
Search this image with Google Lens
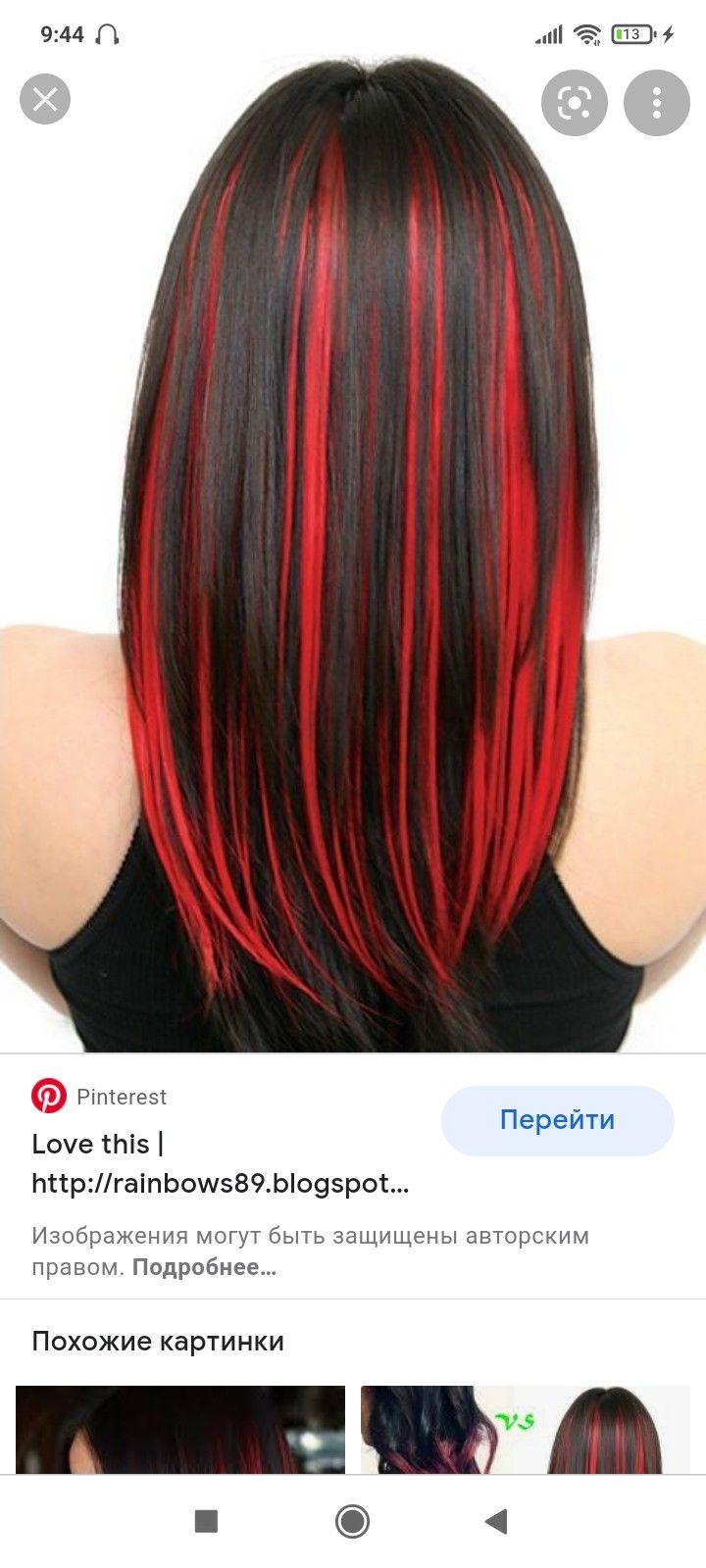[x=575, y=102]
